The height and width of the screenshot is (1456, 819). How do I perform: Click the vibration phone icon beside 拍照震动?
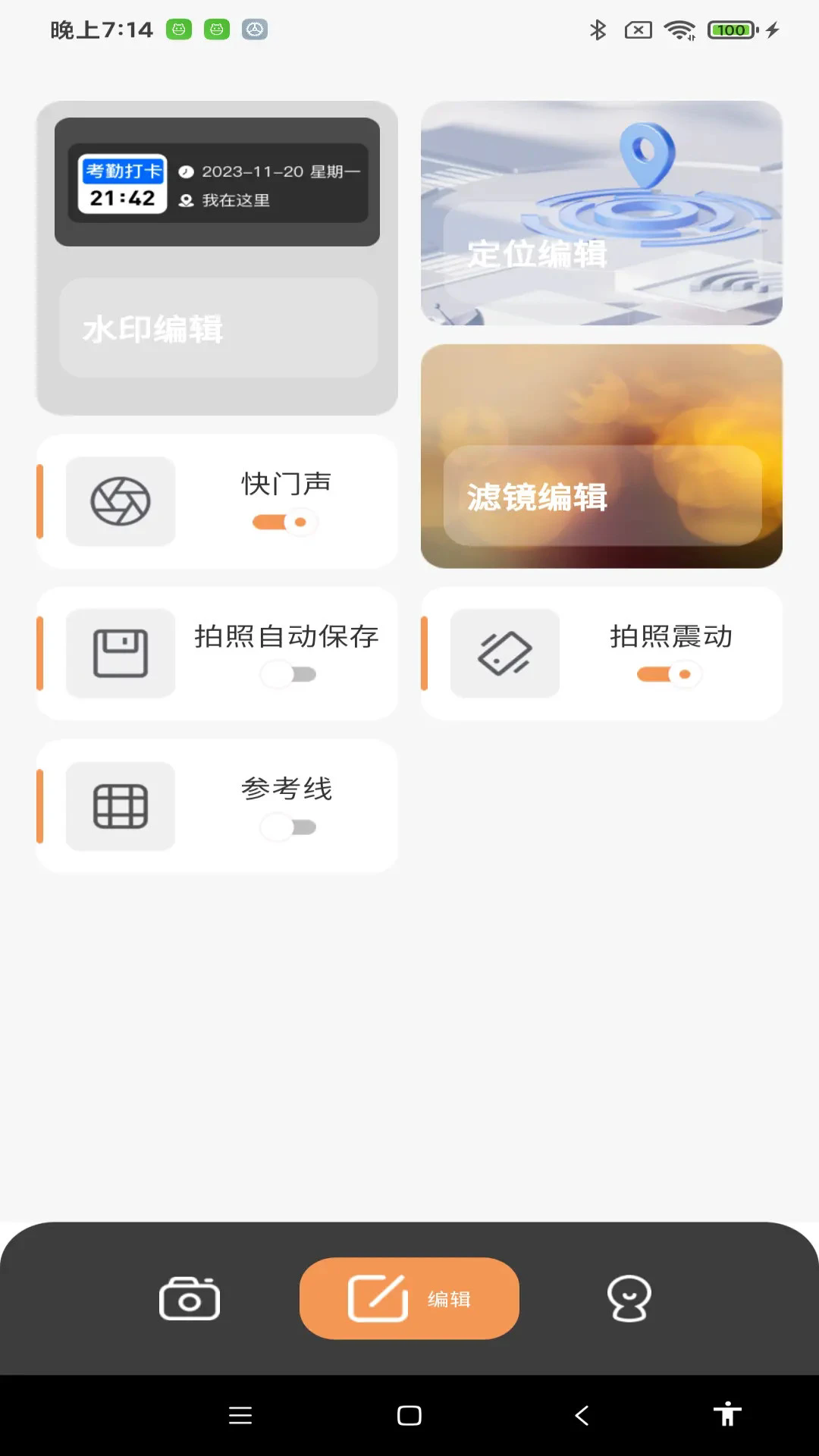point(505,653)
